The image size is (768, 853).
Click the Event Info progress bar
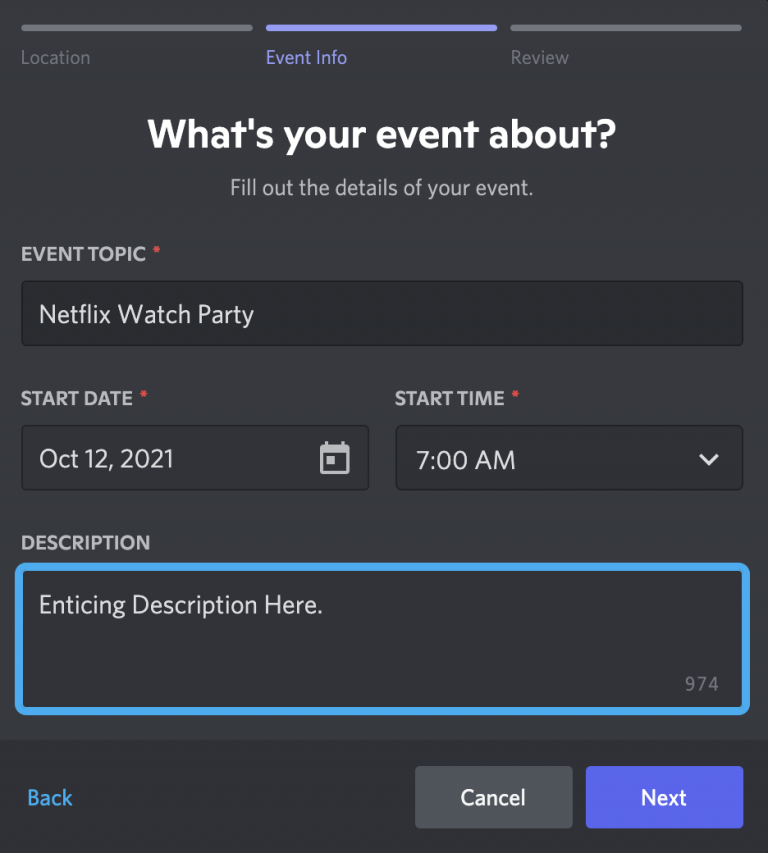click(x=381, y=28)
